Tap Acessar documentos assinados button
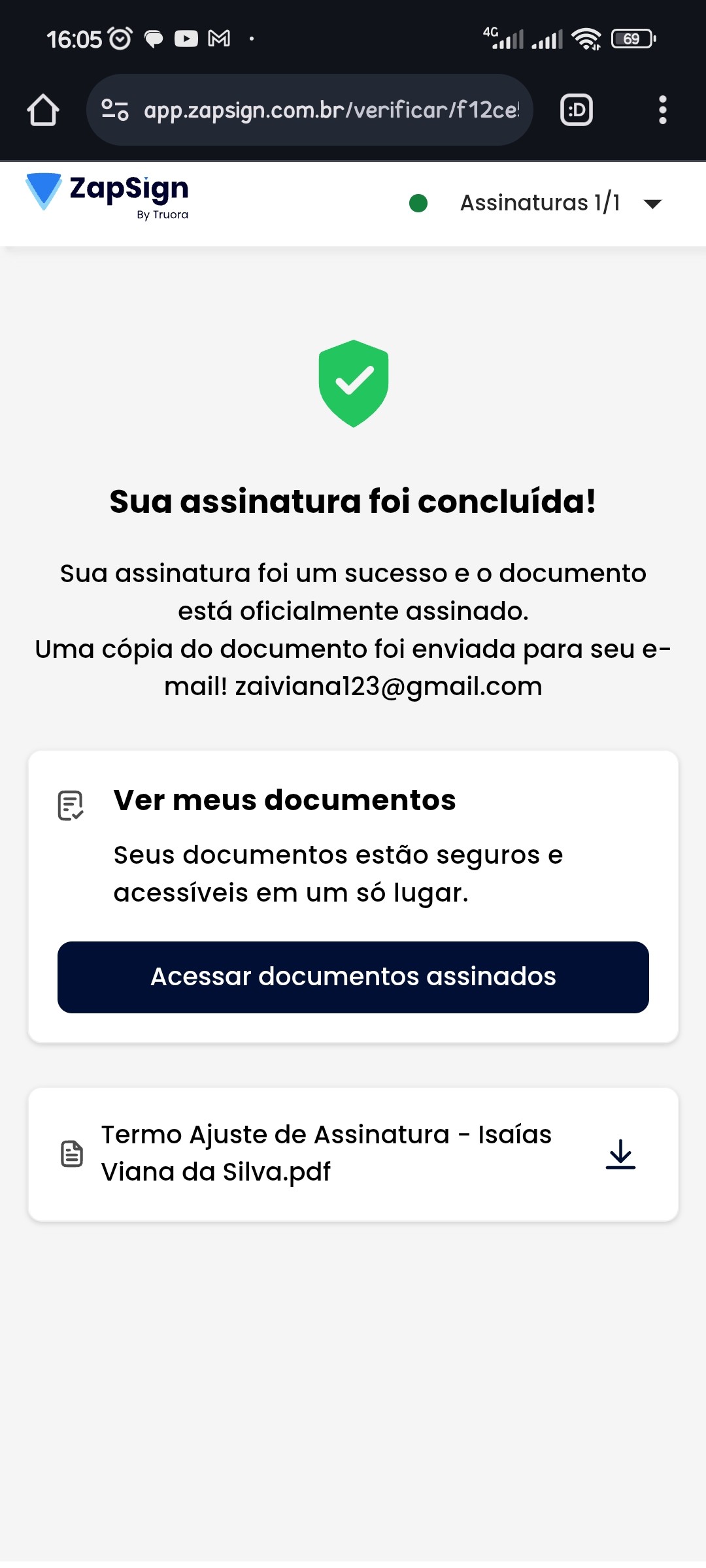Image resolution: width=706 pixels, height=1568 pixels. coord(353,977)
